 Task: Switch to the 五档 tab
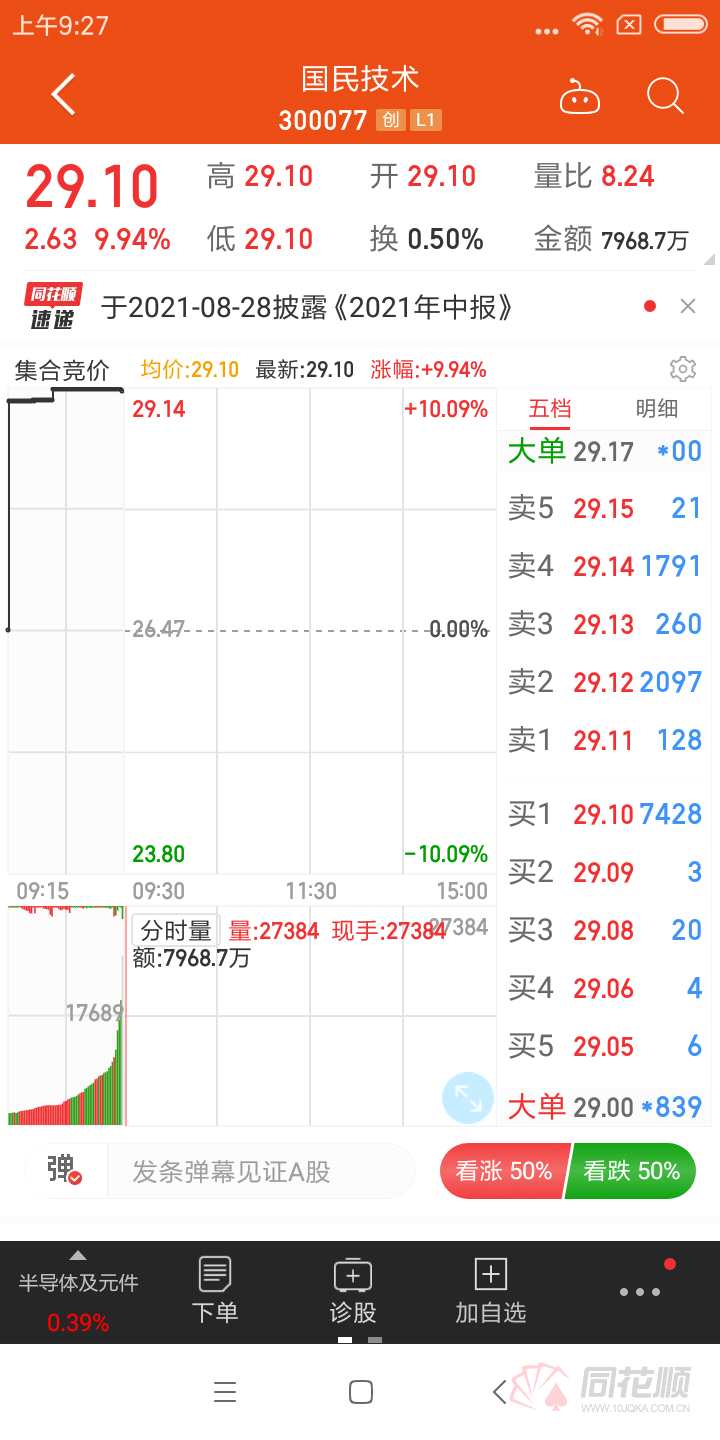pos(550,408)
